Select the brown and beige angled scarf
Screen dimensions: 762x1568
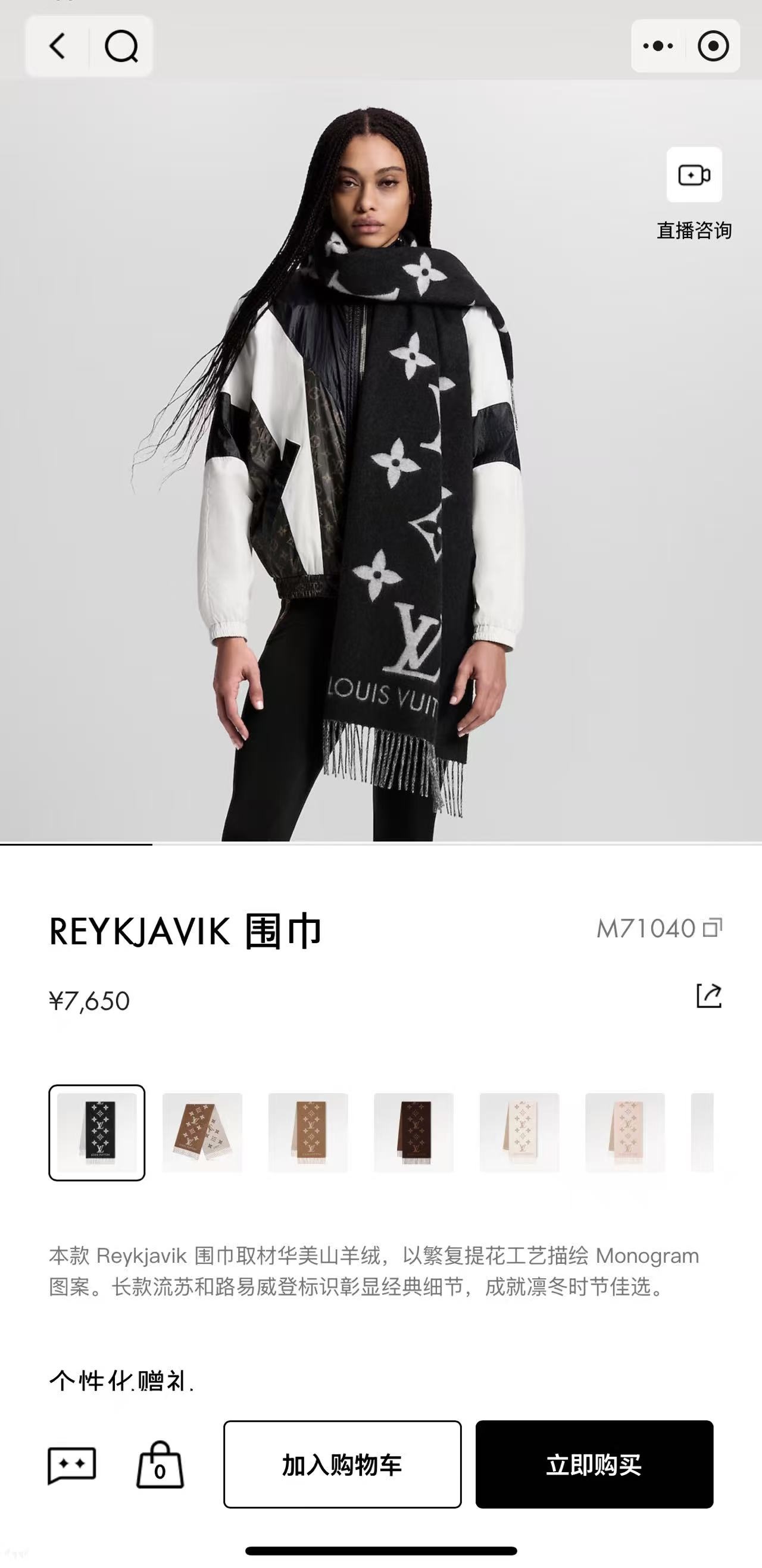click(202, 1132)
